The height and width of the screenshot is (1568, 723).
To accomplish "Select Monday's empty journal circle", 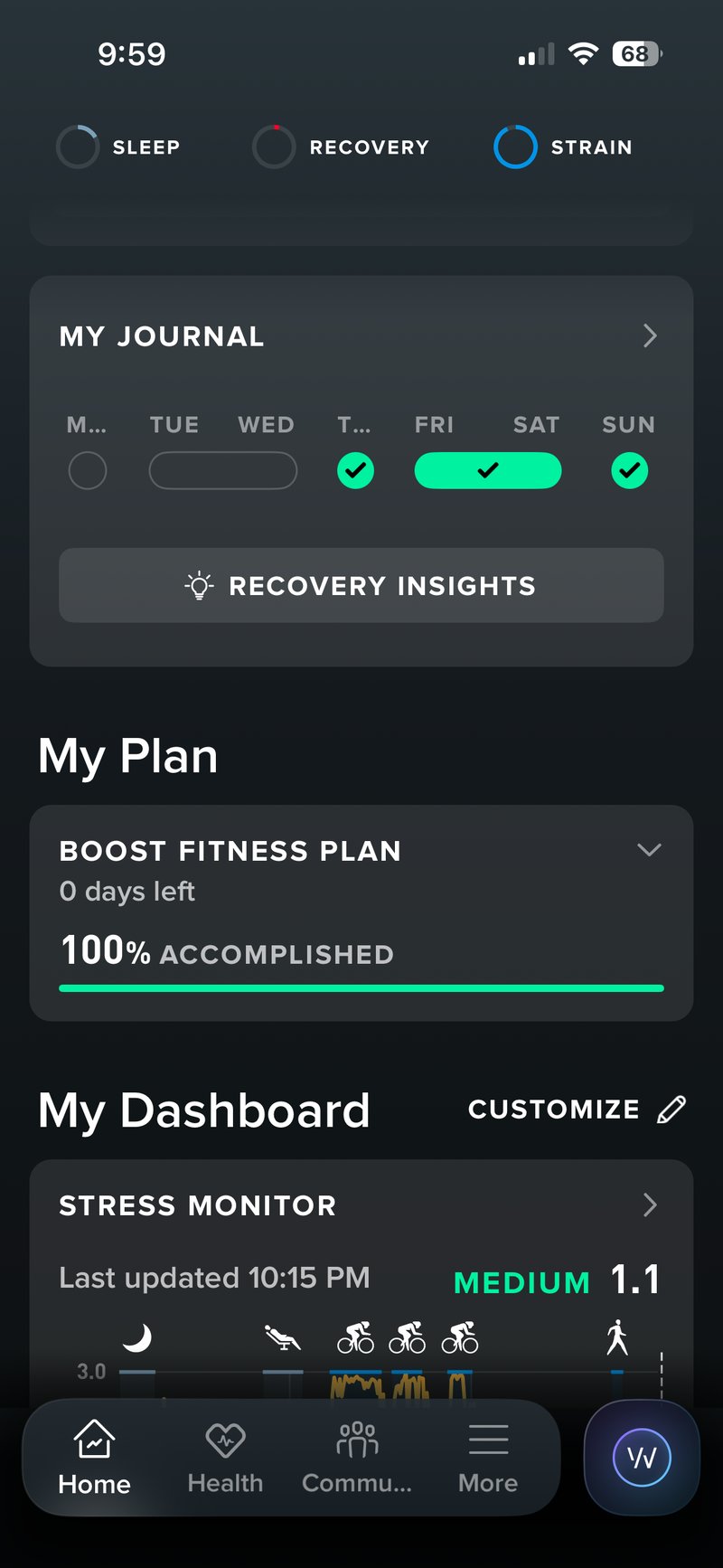I will pos(88,470).
